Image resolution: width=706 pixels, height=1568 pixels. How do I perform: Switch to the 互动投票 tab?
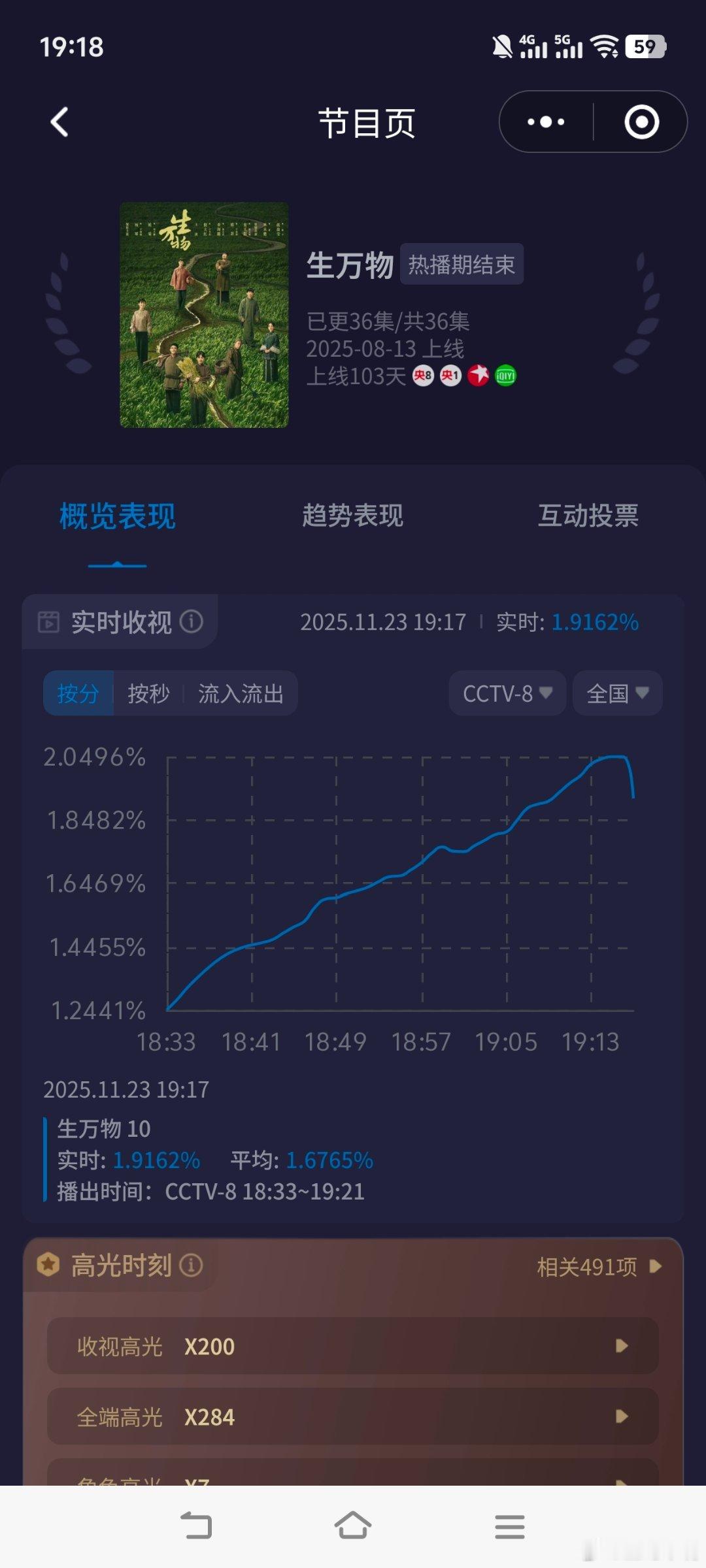588,516
